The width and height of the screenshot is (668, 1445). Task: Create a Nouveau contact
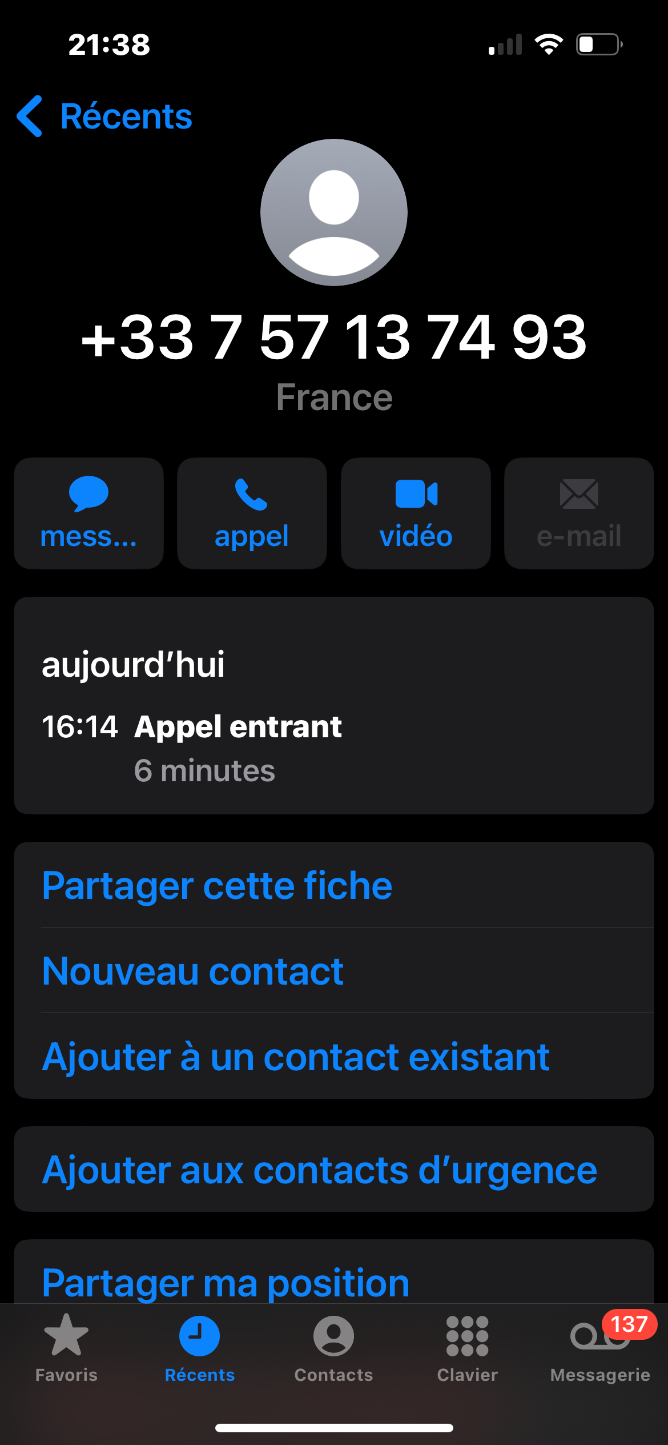click(334, 971)
